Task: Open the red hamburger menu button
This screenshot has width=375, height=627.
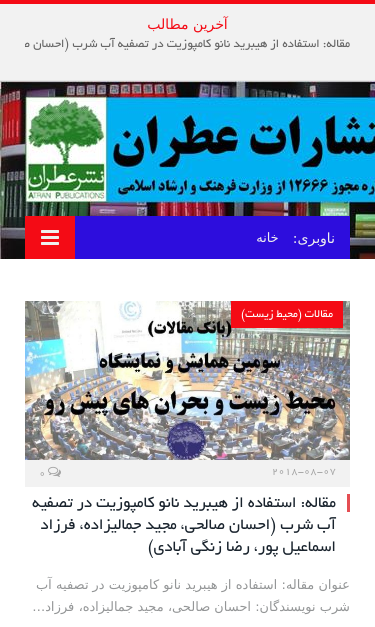Action: coord(50,238)
